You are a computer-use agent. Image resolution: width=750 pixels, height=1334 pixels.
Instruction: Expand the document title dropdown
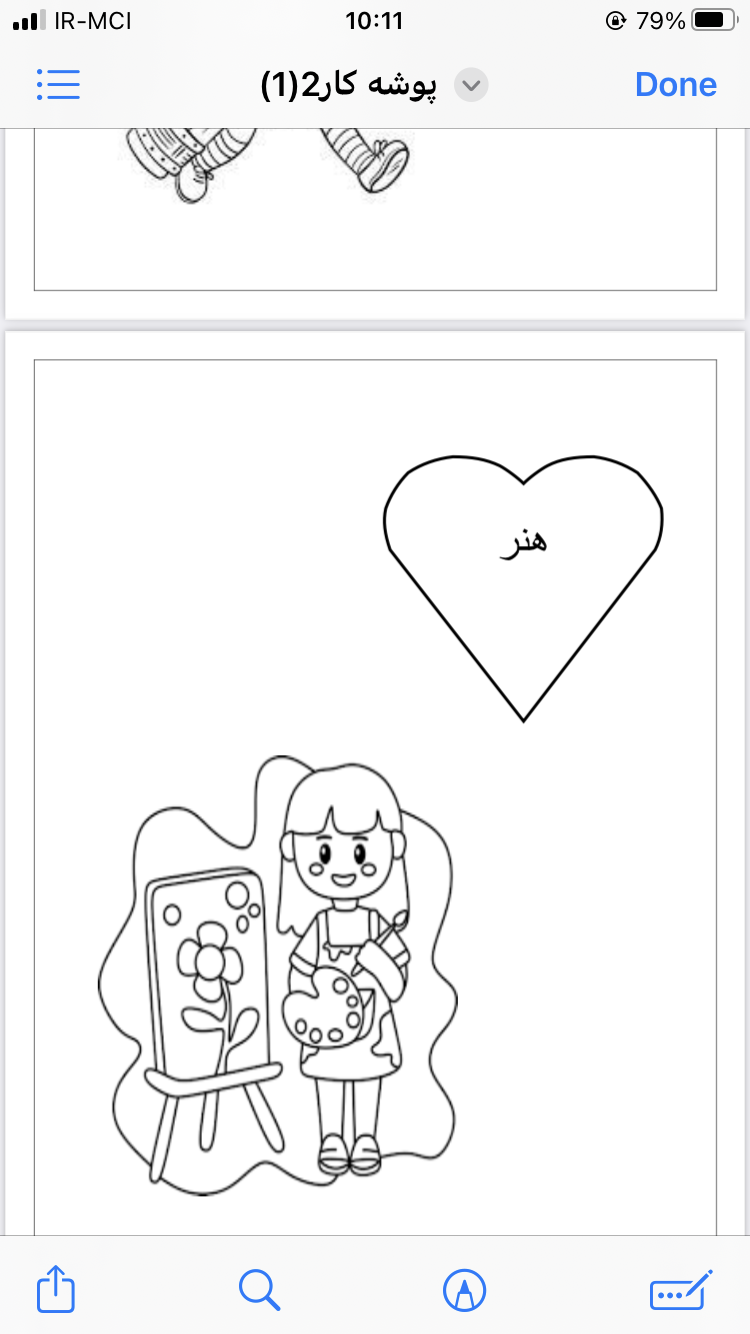472,86
